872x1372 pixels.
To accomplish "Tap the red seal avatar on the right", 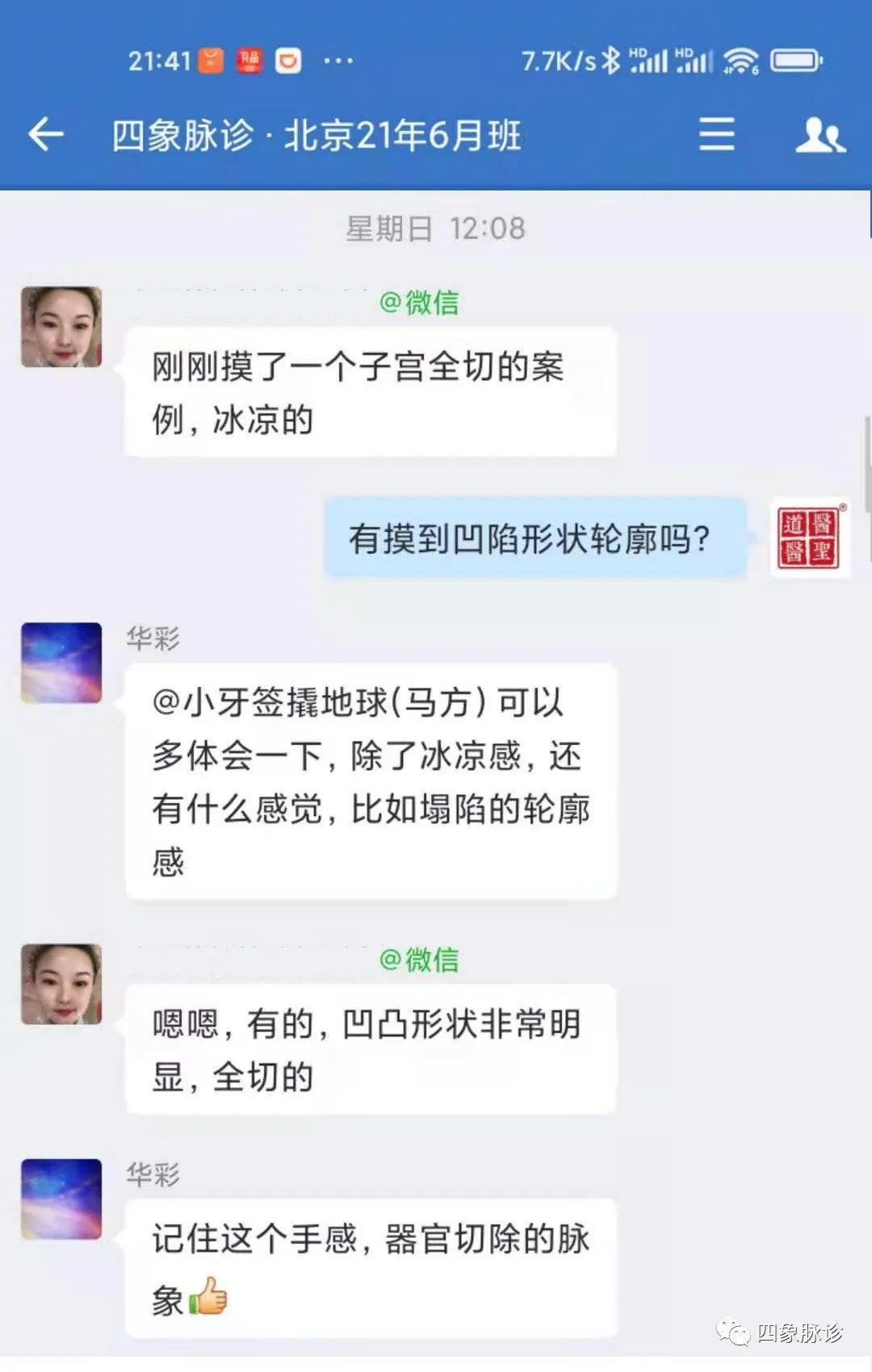I will point(810,538).
